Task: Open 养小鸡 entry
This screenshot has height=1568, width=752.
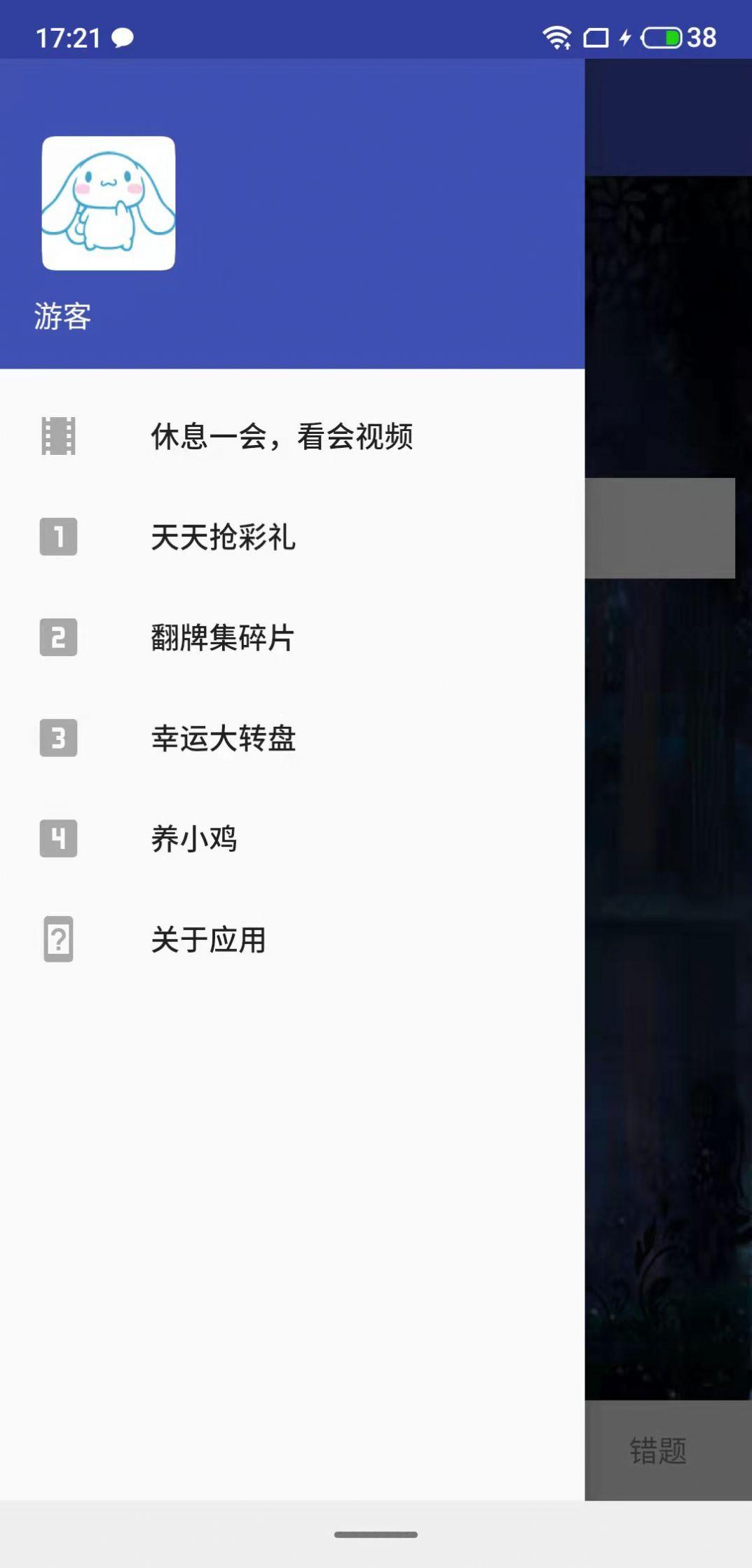Action: (292, 838)
